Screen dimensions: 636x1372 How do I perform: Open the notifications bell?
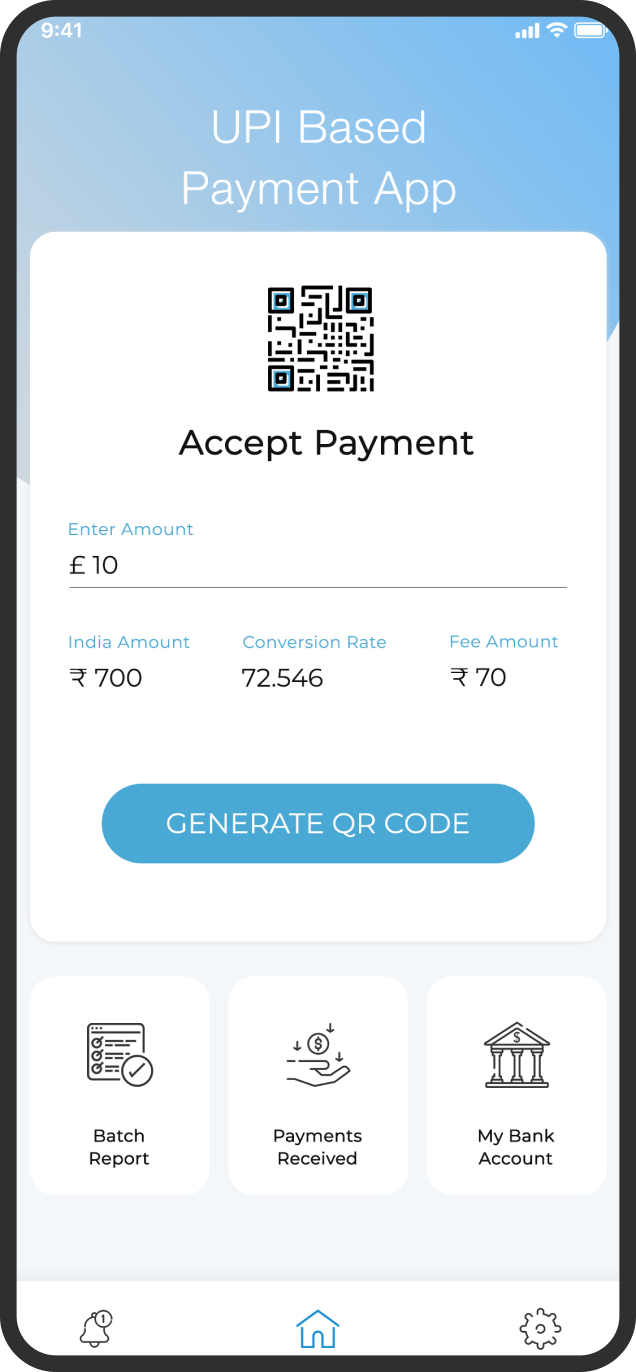tap(96, 1328)
